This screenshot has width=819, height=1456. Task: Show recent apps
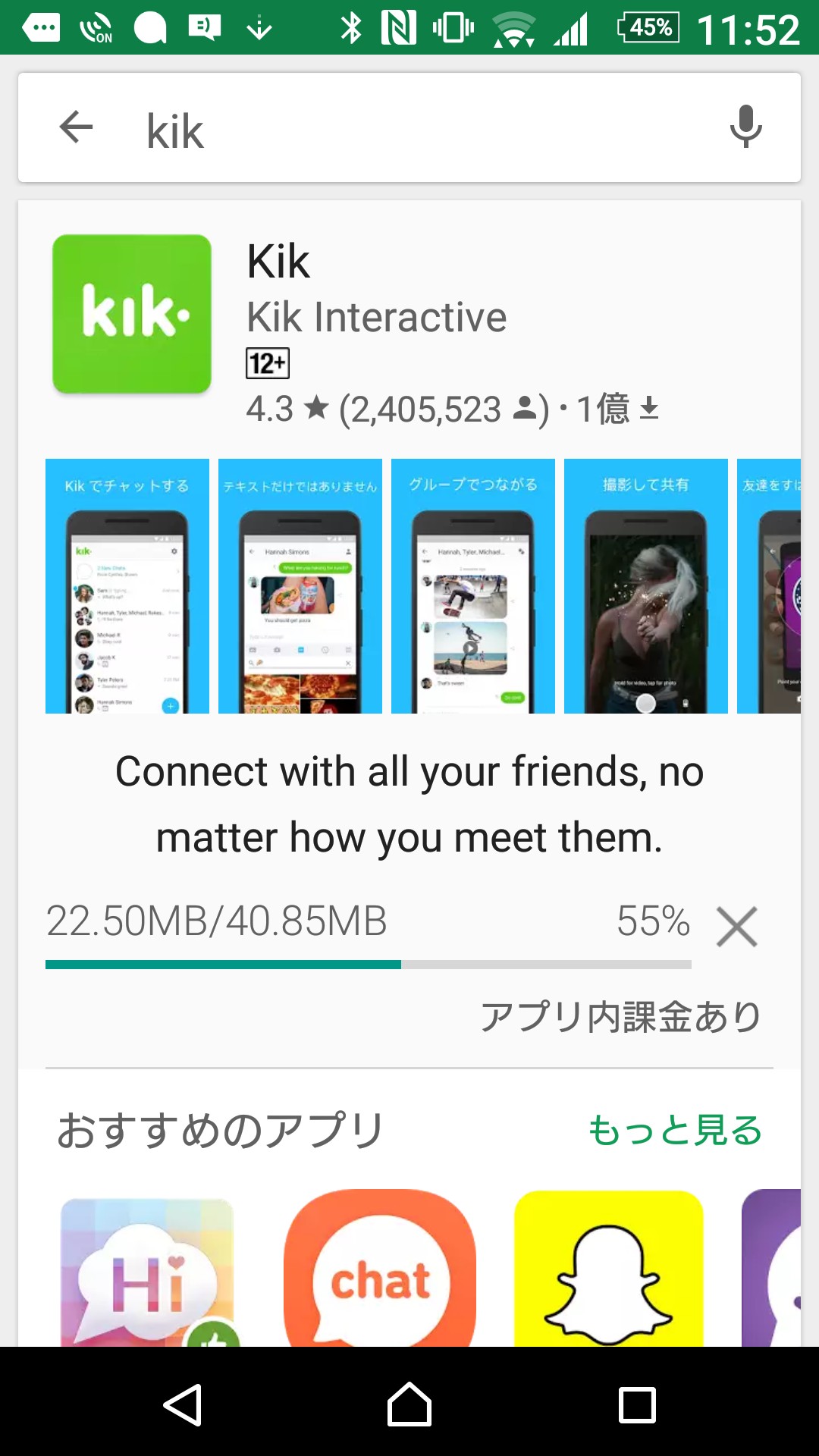[637, 1404]
